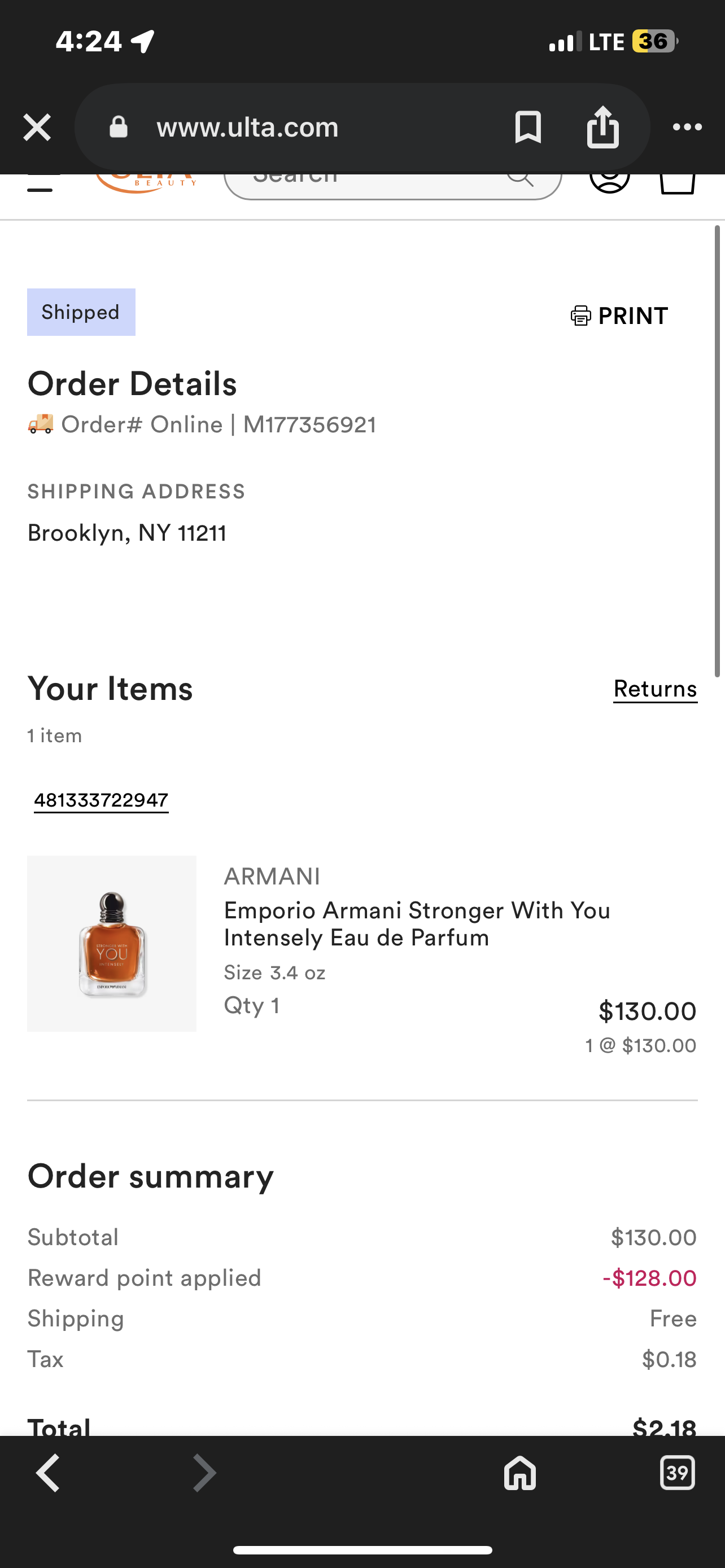Viewport: 725px width, 1568px height.
Task: Bookmark this Ulta page
Action: point(527,127)
